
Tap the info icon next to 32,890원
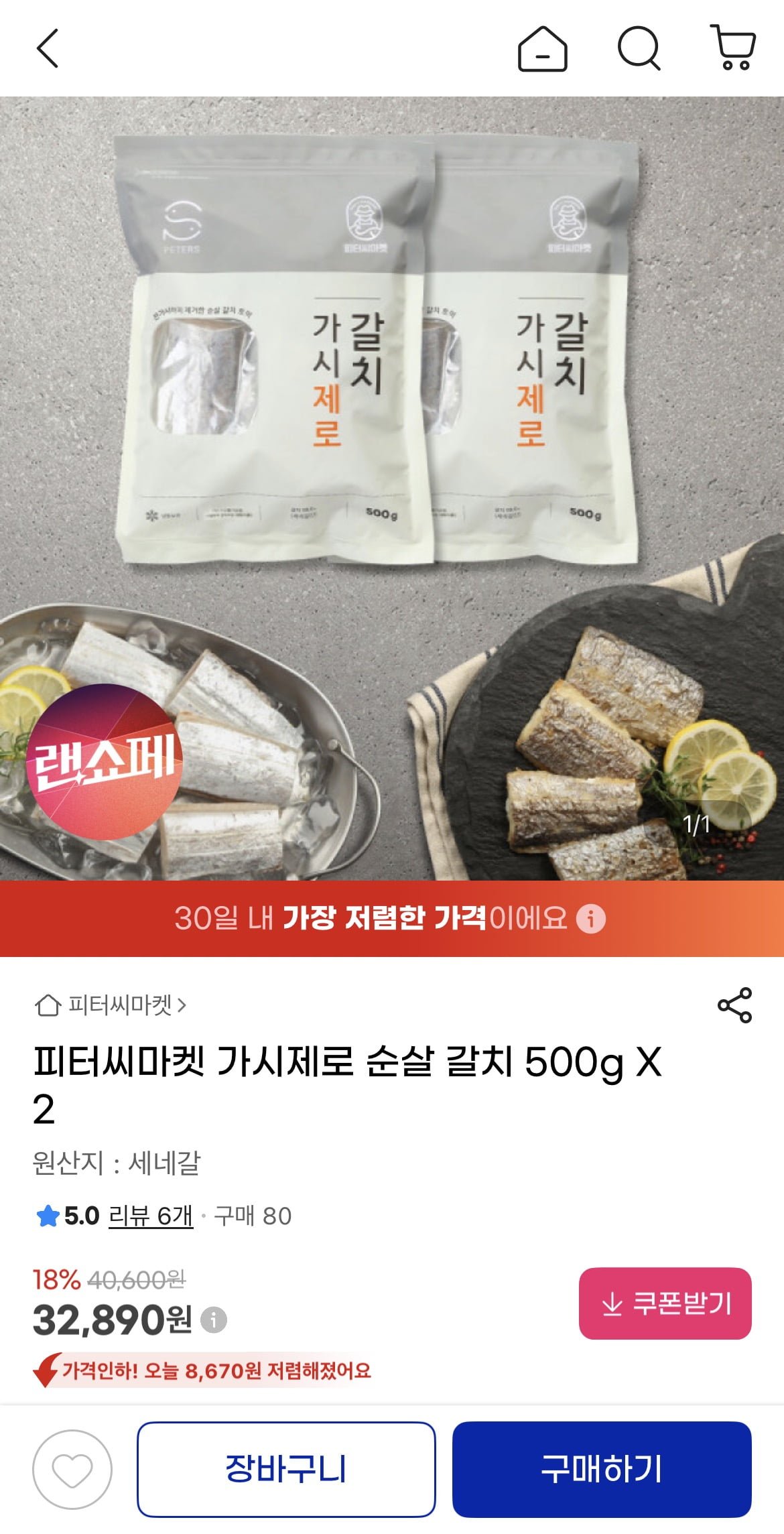[214, 1320]
